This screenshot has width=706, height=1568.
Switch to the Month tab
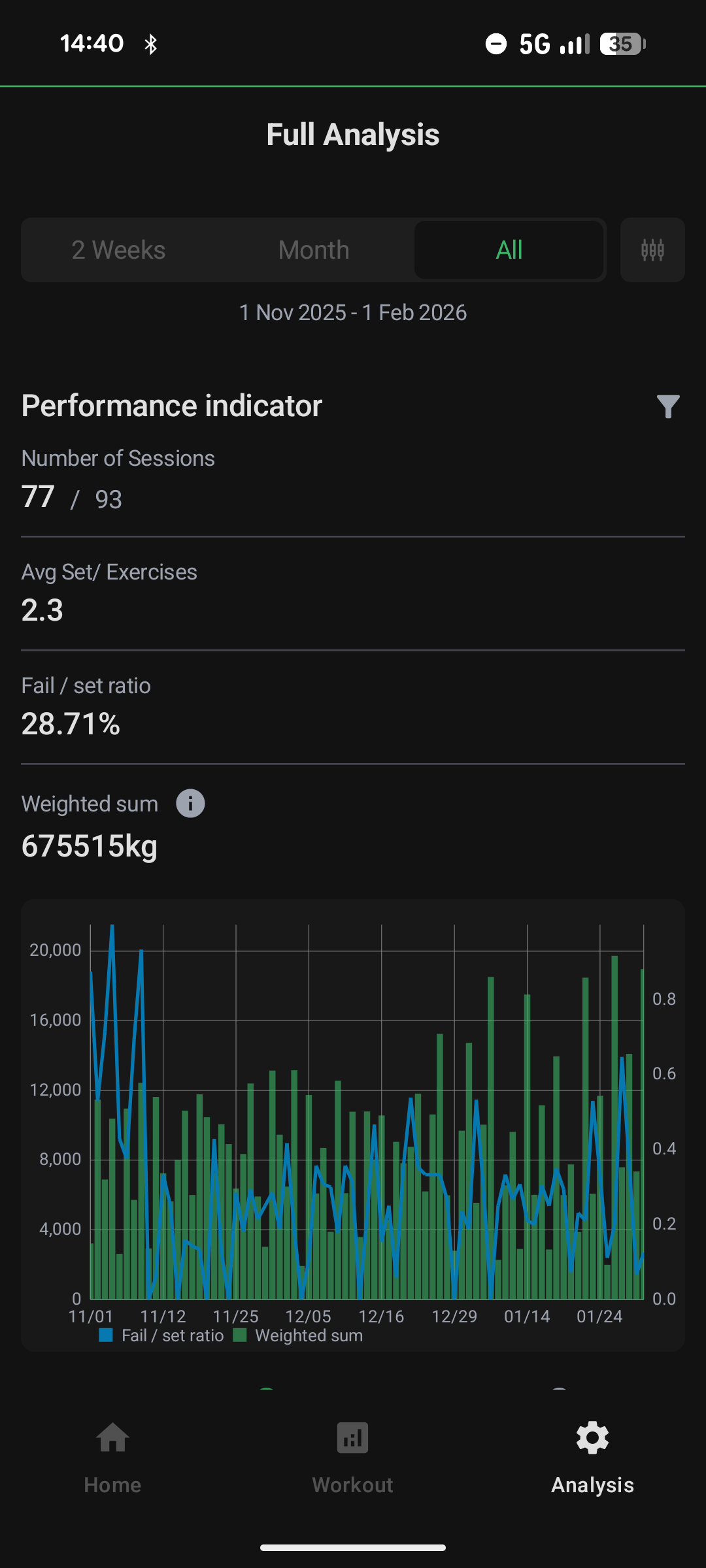[x=313, y=250]
